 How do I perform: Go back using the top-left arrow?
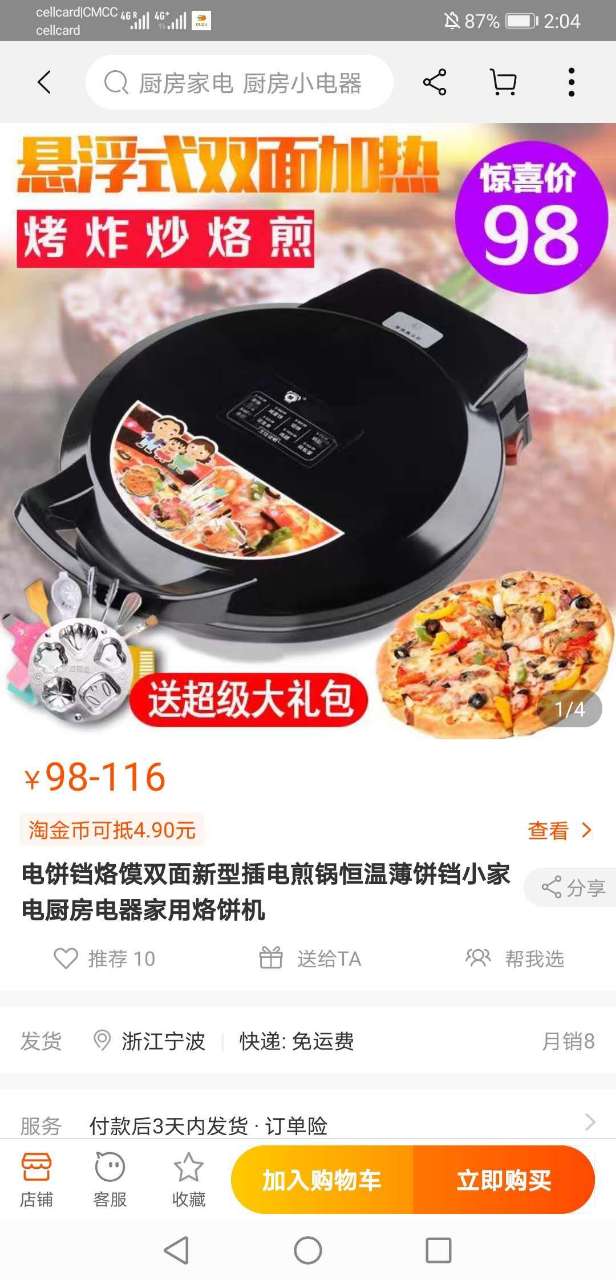tap(44, 82)
